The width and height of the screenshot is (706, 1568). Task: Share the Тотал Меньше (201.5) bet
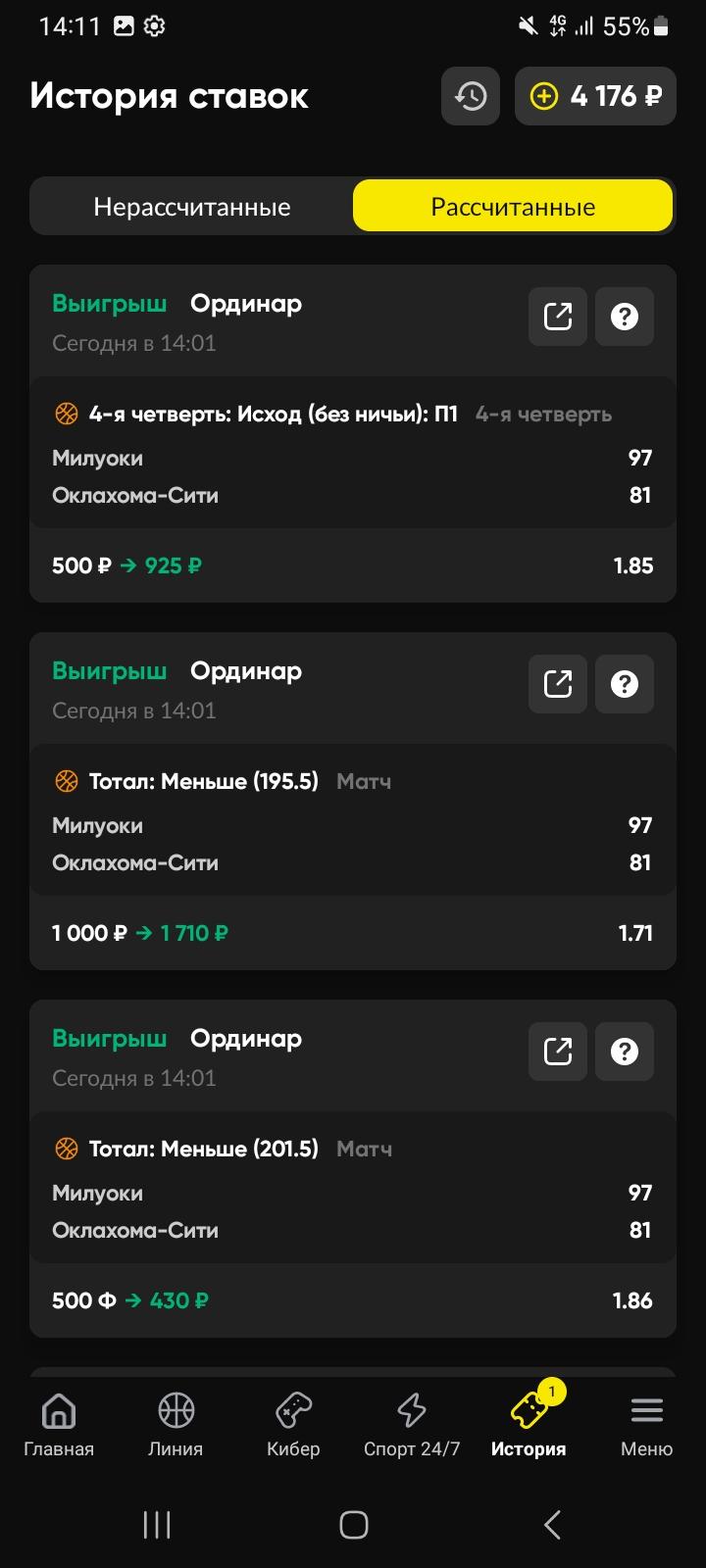(x=558, y=1052)
